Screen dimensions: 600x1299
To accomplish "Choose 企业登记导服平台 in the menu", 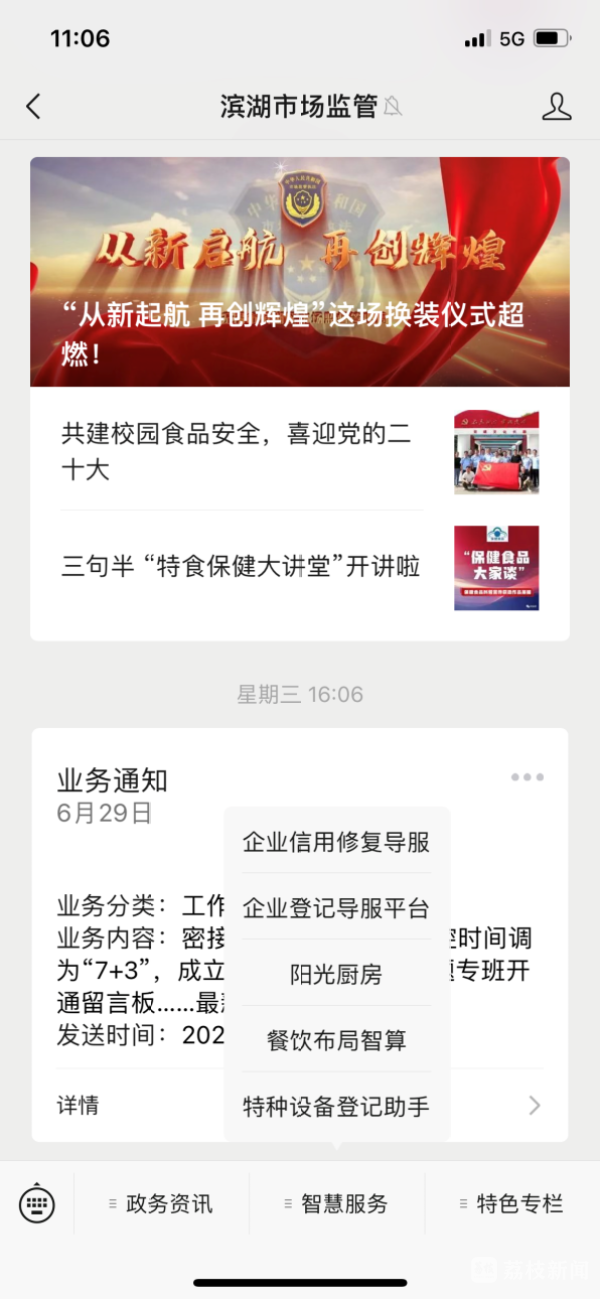I will pos(336,908).
